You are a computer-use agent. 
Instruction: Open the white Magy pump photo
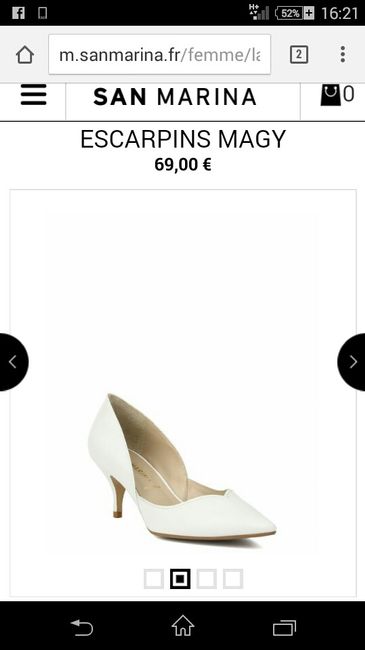(182, 470)
